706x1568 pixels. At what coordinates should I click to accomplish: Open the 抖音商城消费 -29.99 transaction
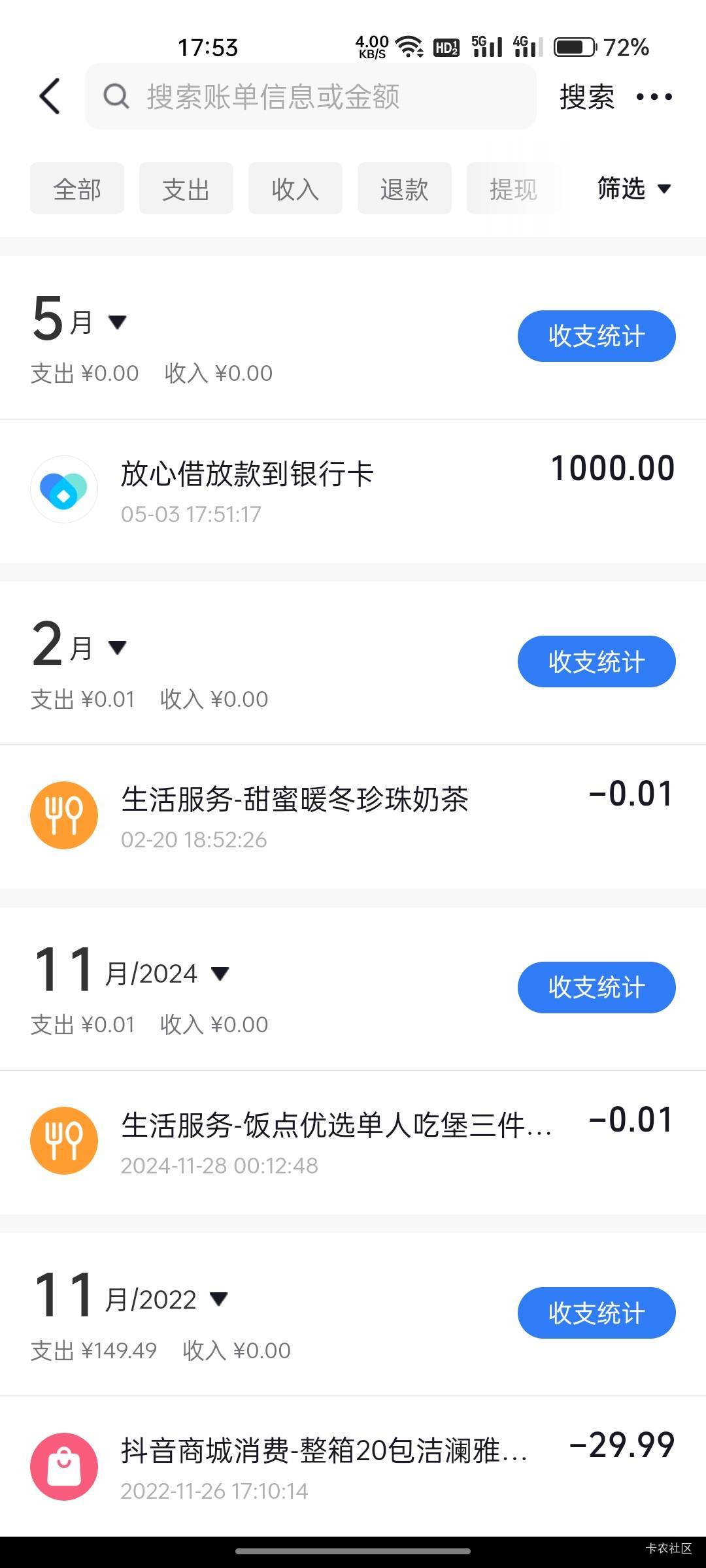[x=353, y=1466]
